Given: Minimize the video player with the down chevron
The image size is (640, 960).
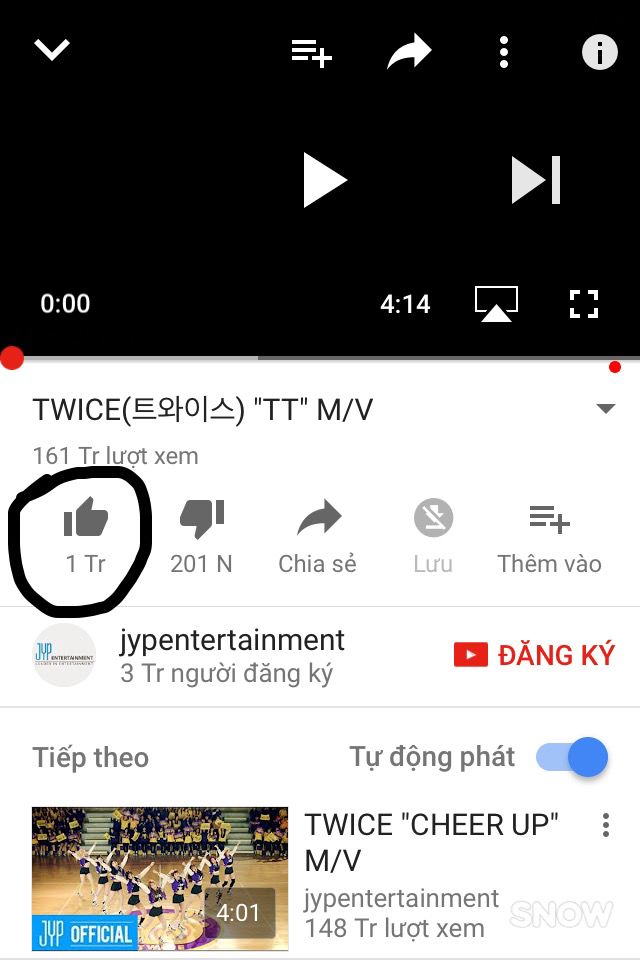Looking at the screenshot, I should 52,50.
